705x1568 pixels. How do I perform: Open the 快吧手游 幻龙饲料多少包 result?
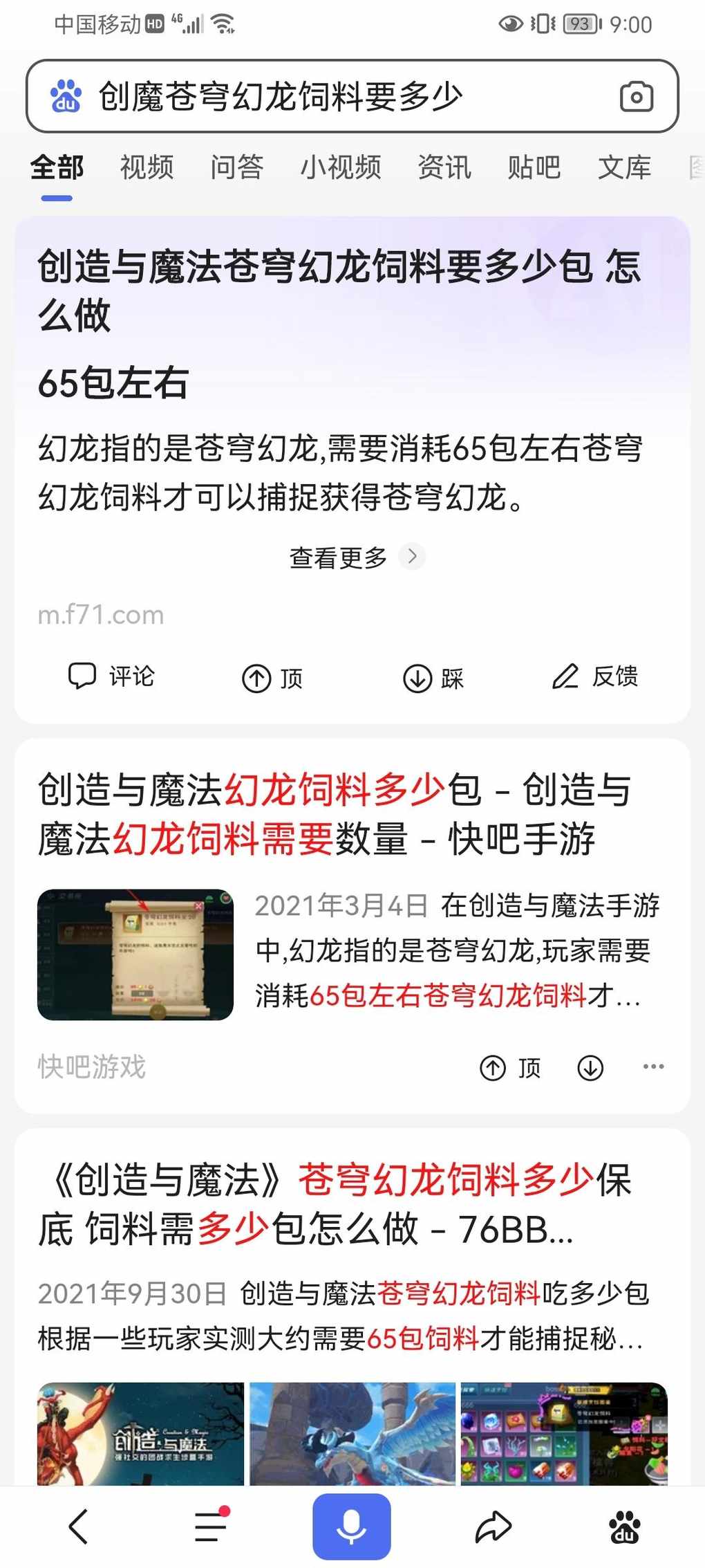[335, 815]
